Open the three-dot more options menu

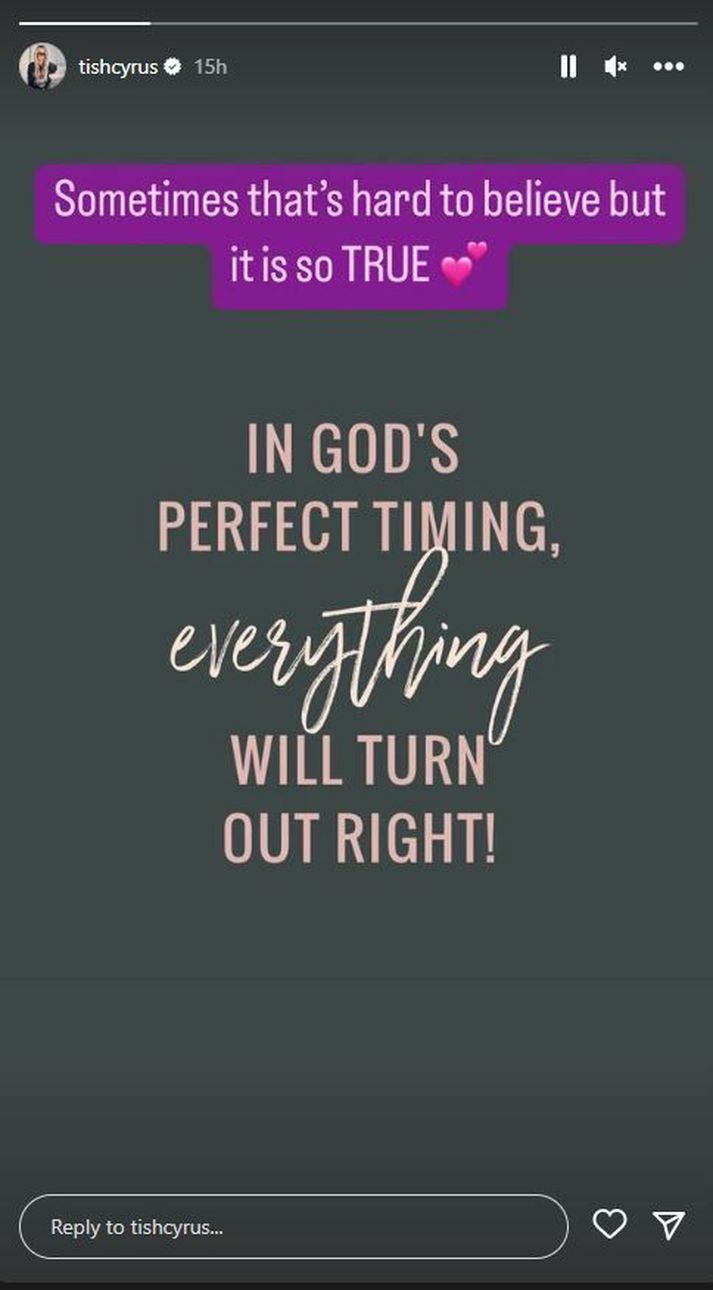[668, 67]
